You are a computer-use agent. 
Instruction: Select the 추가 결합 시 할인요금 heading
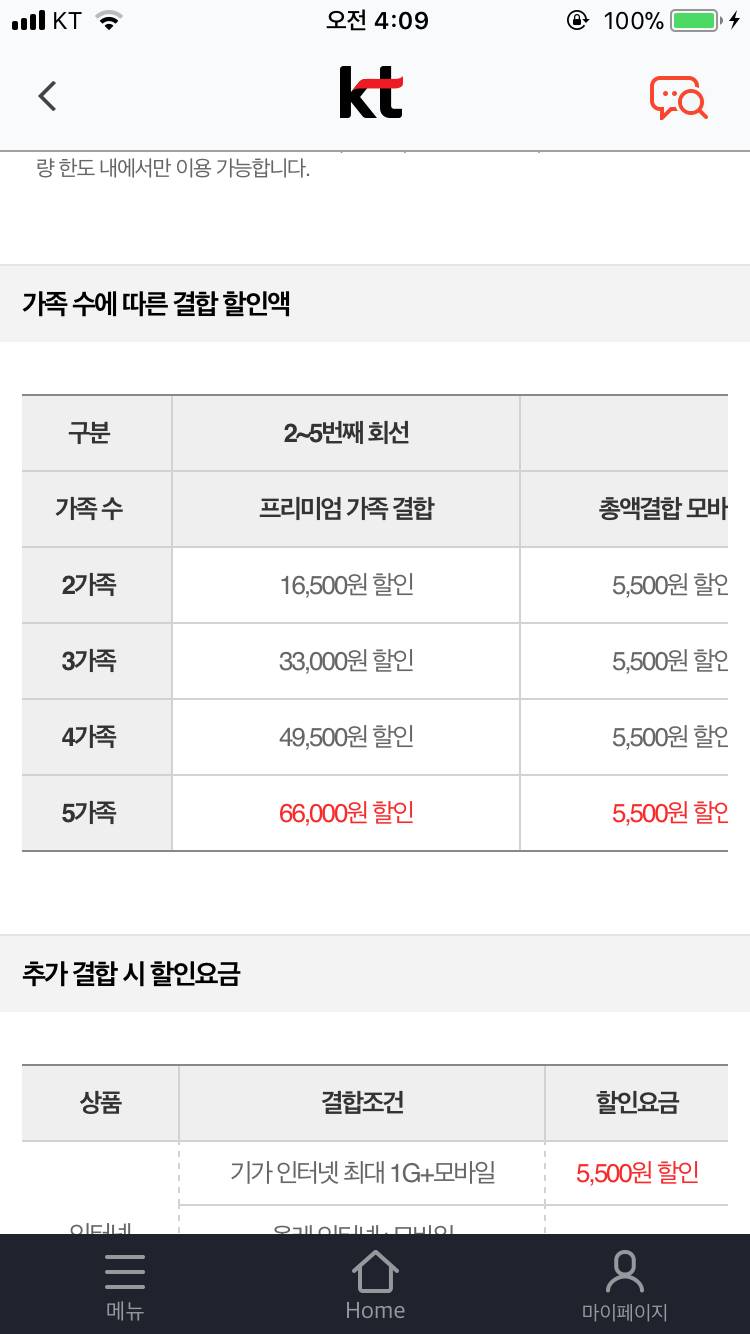pos(130,974)
